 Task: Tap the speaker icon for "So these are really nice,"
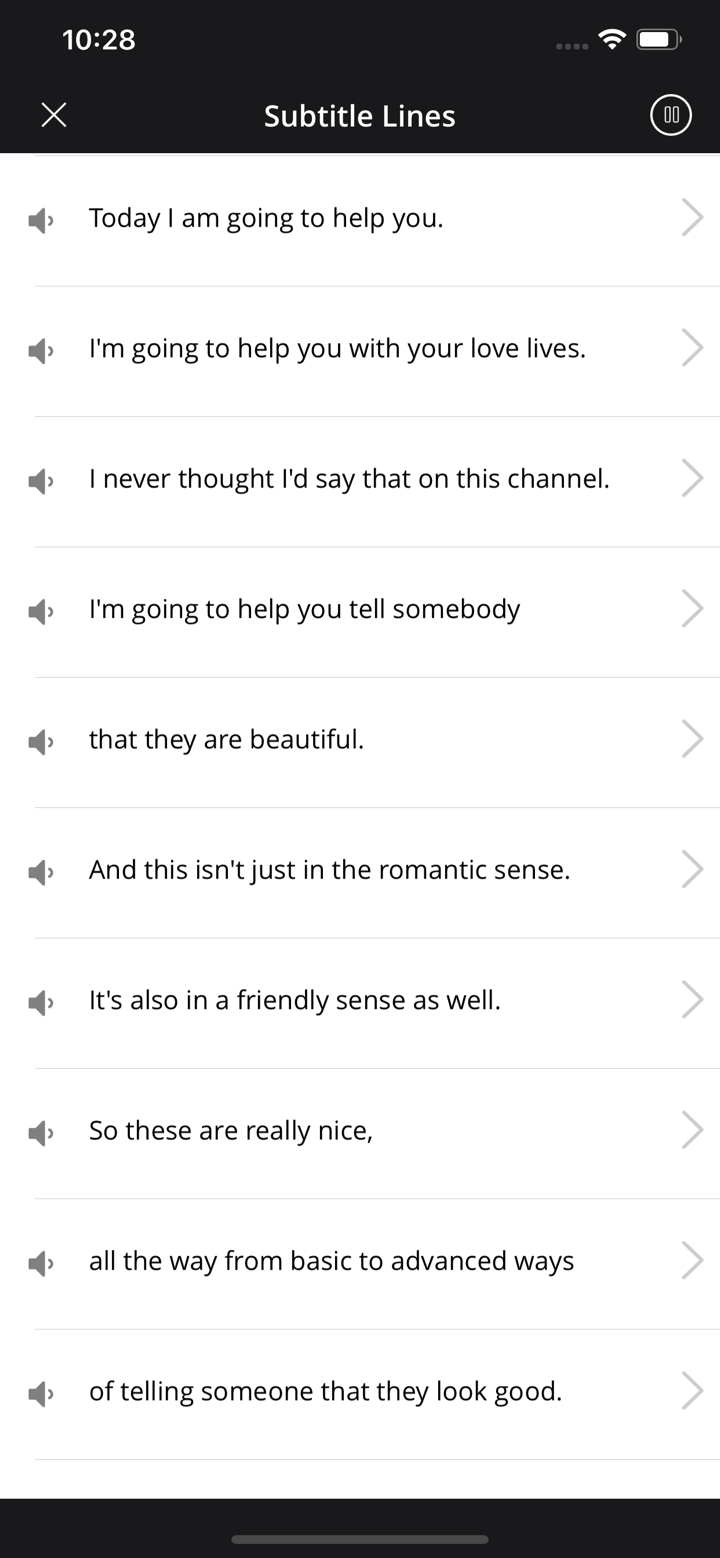click(x=40, y=1132)
